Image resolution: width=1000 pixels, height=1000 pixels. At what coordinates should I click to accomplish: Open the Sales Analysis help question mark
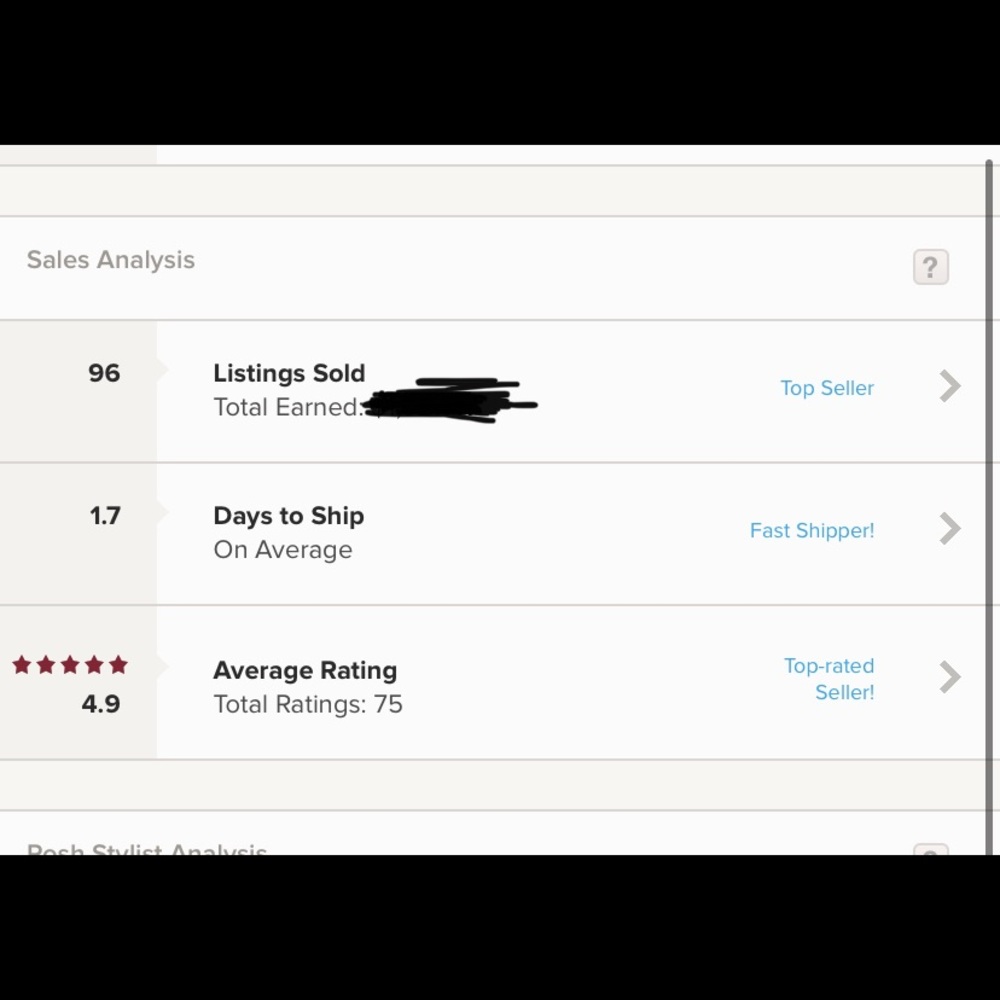[930, 267]
